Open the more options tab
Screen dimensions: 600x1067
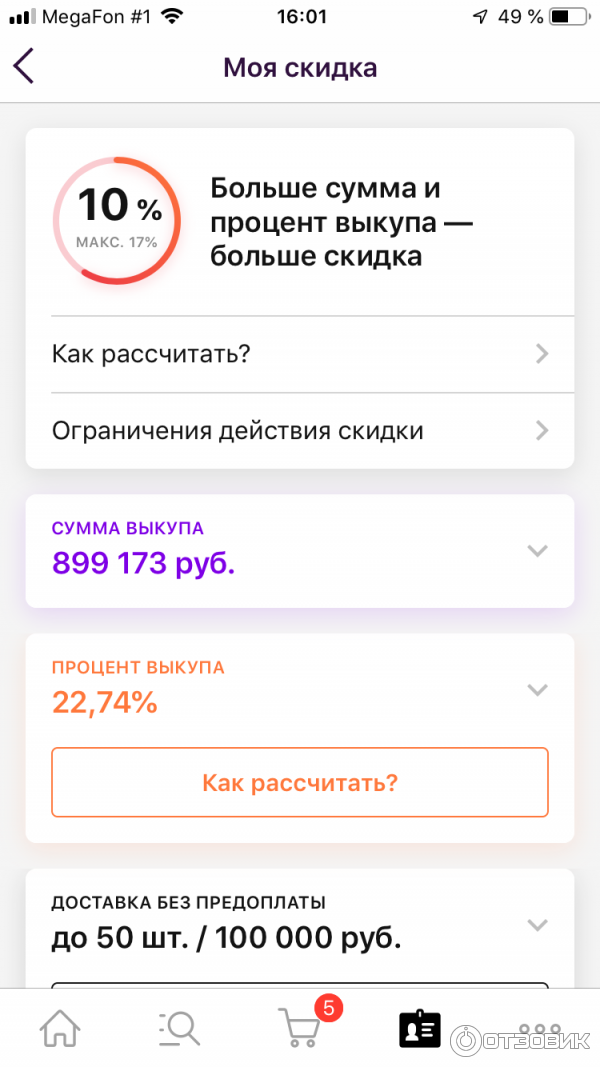click(540, 1028)
